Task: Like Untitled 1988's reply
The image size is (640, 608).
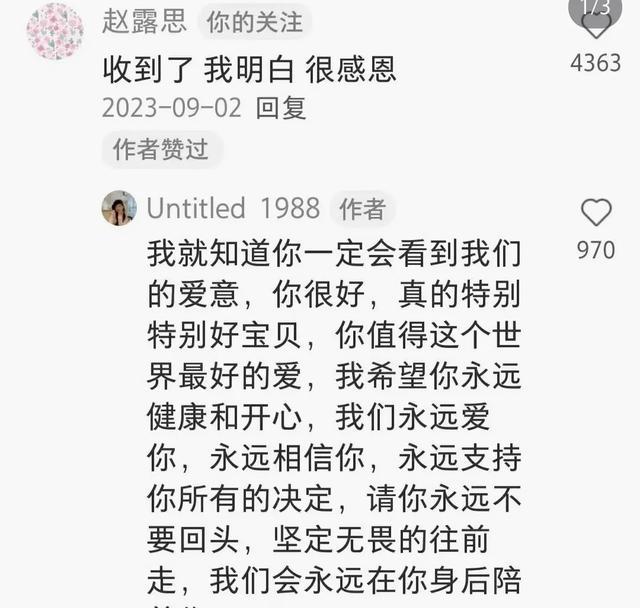Action: tap(596, 212)
